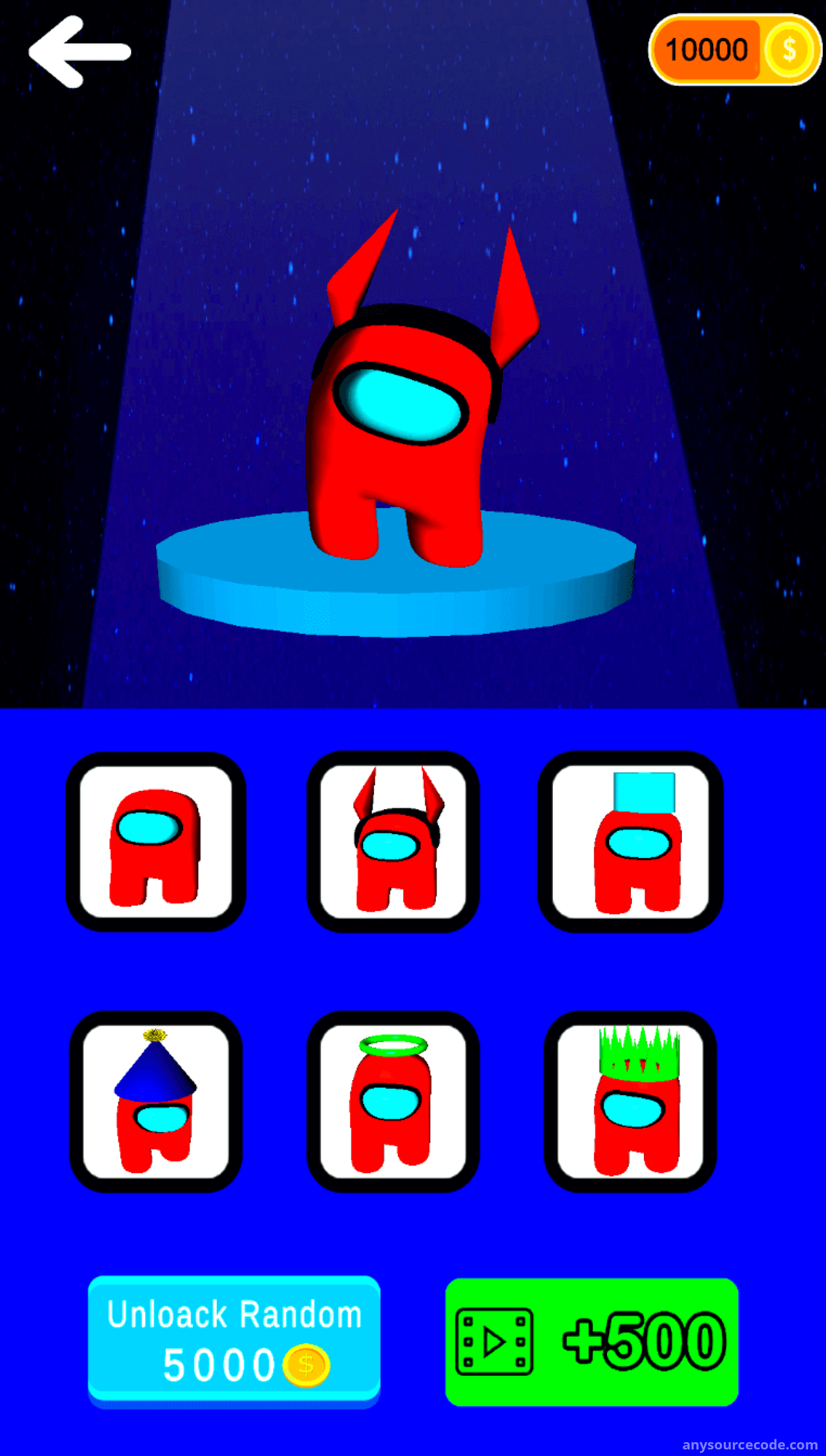The image size is (826, 1456).
Task: Select the green halo skin
Action: [393, 1102]
